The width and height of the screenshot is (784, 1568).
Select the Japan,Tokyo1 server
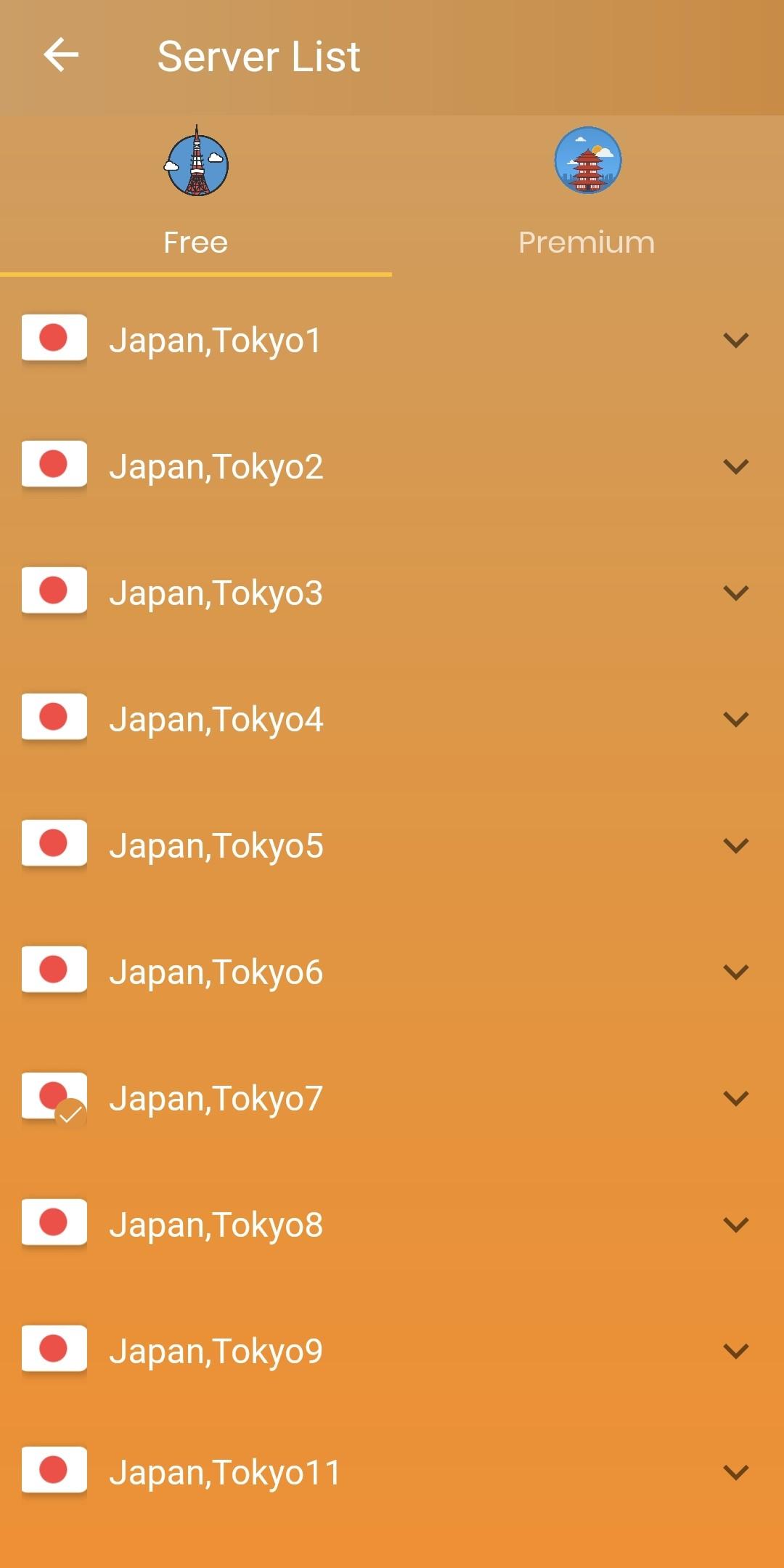click(x=215, y=340)
